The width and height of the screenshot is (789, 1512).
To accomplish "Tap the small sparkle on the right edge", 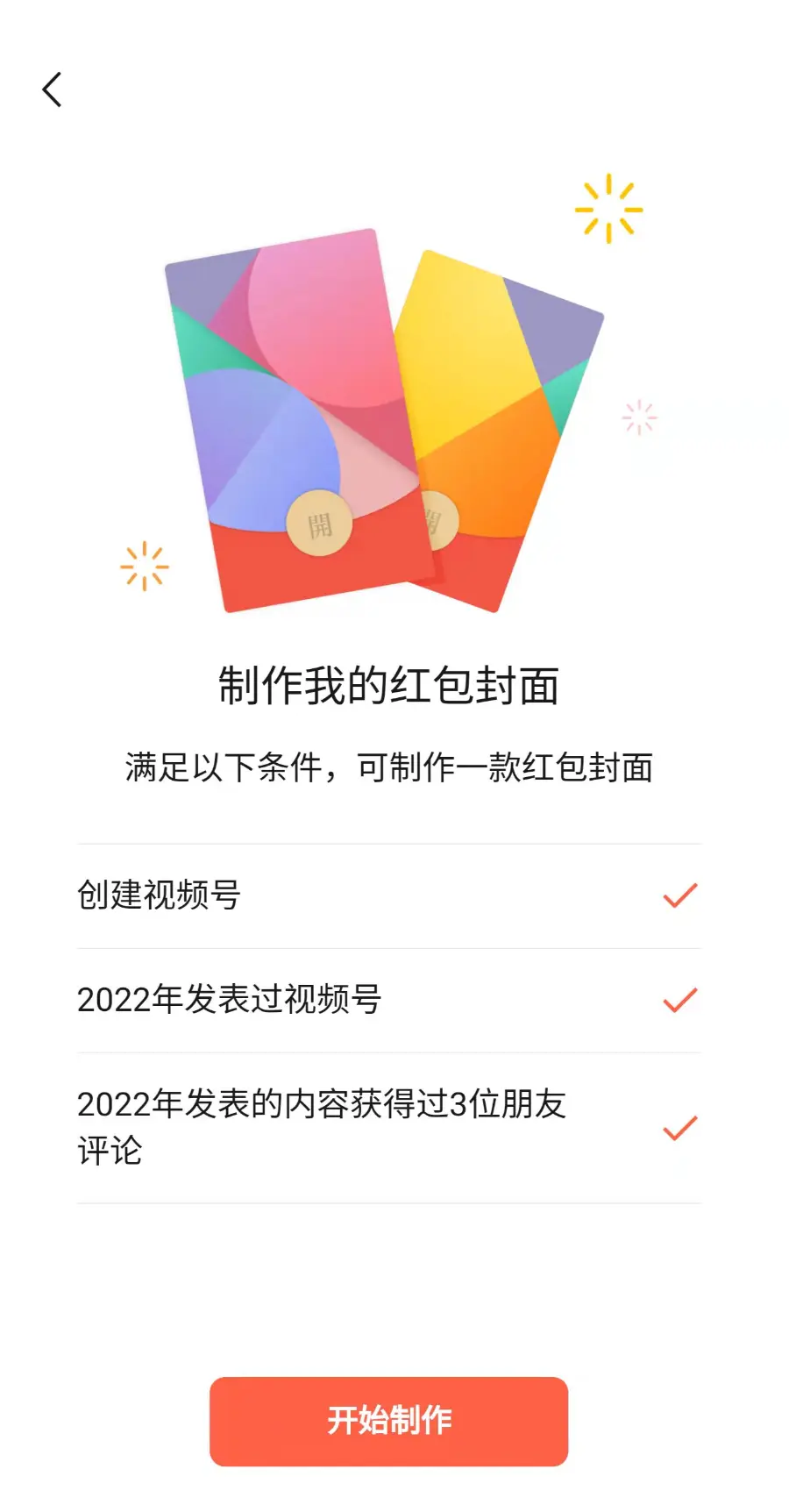I will click(x=641, y=417).
